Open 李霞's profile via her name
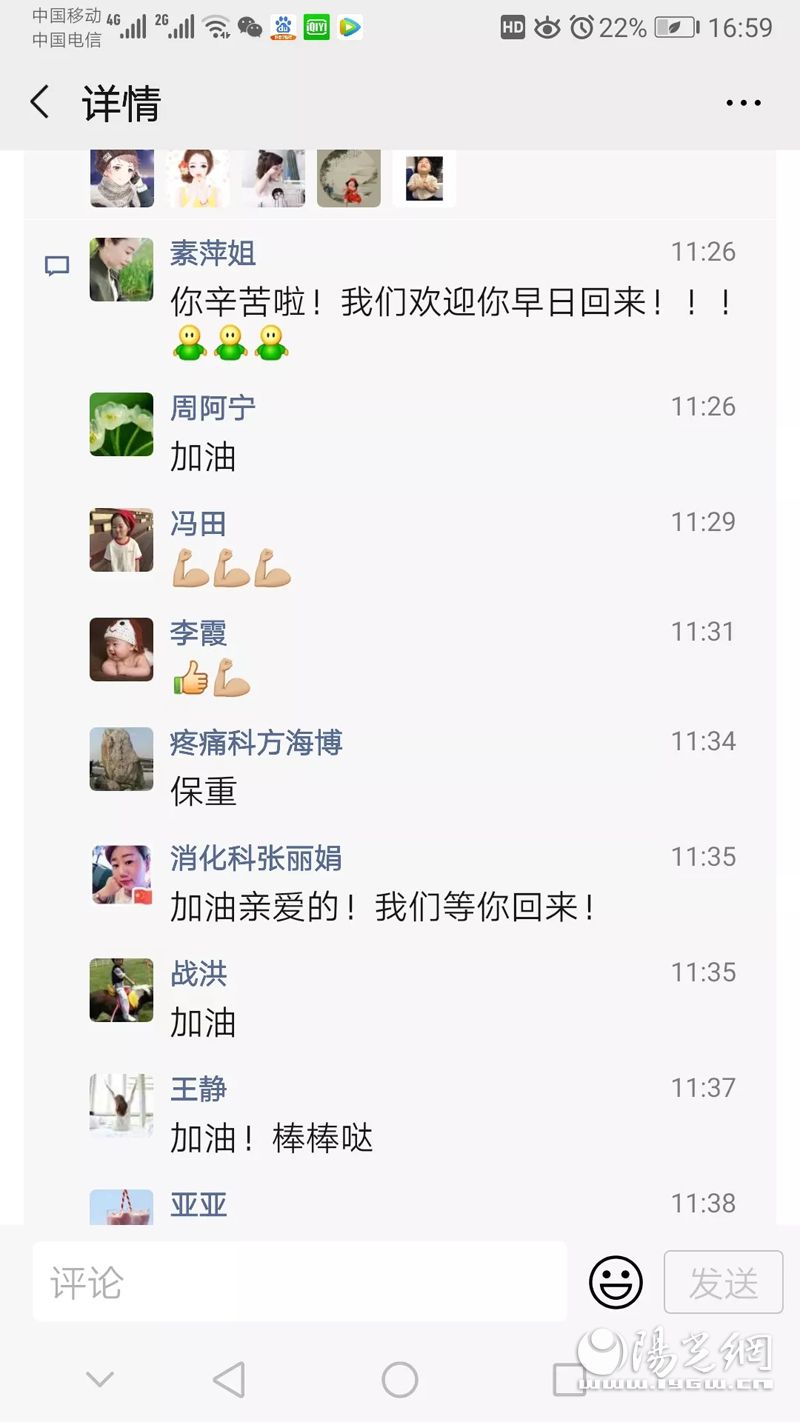Image resolution: width=800 pixels, height=1422 pixels. 198,633
